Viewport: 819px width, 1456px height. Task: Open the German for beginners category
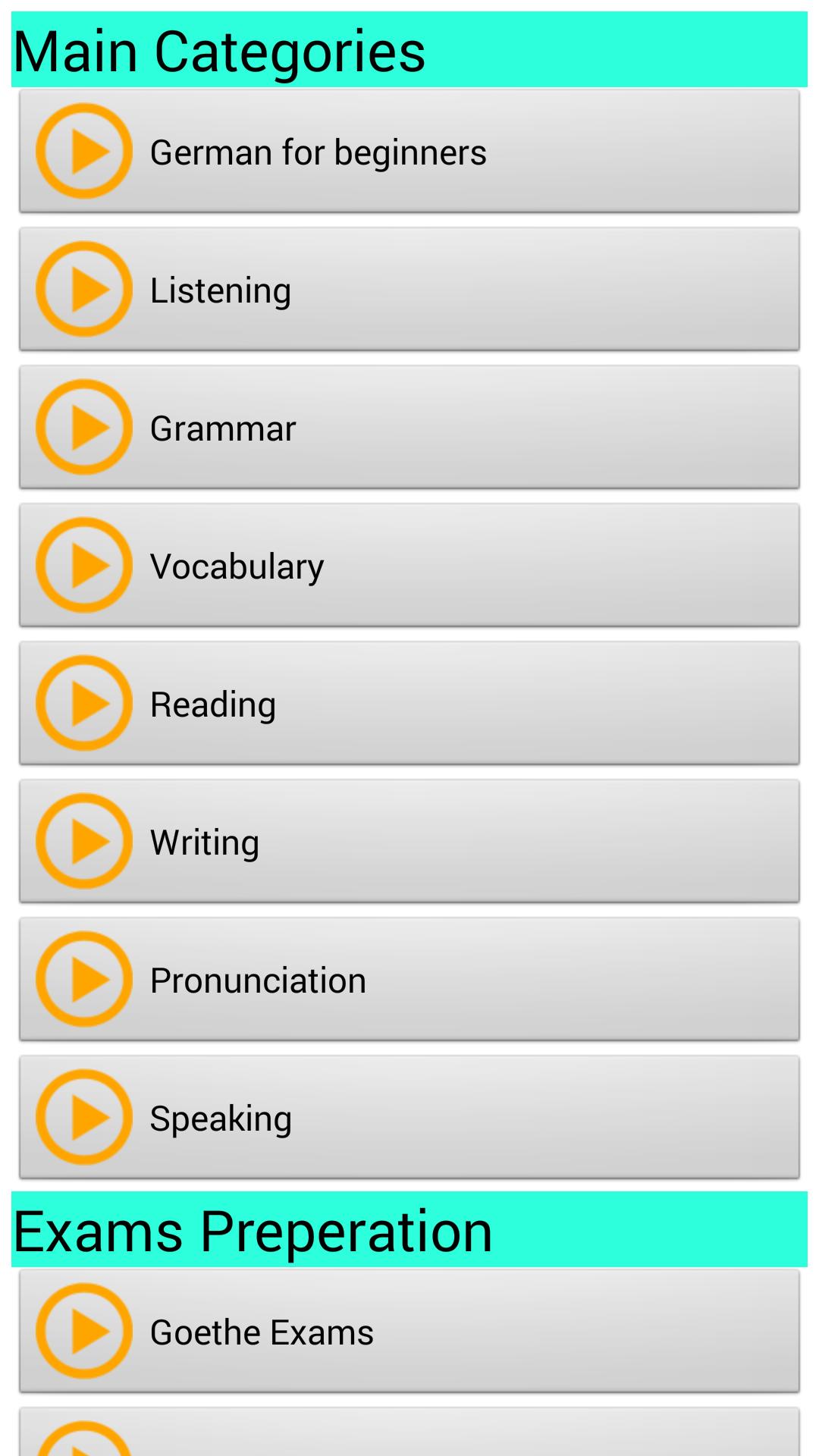pyautogui.click(x=409, y=151)
